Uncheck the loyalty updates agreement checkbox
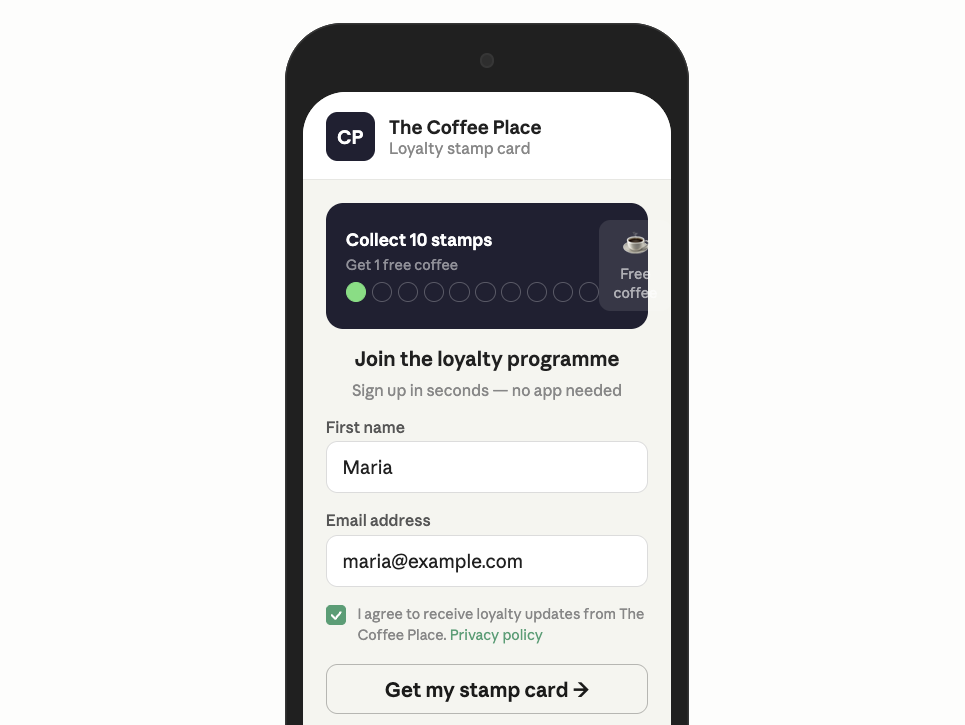Image resolution: width=965 pixels, height=725 pixels. (336, 615)
